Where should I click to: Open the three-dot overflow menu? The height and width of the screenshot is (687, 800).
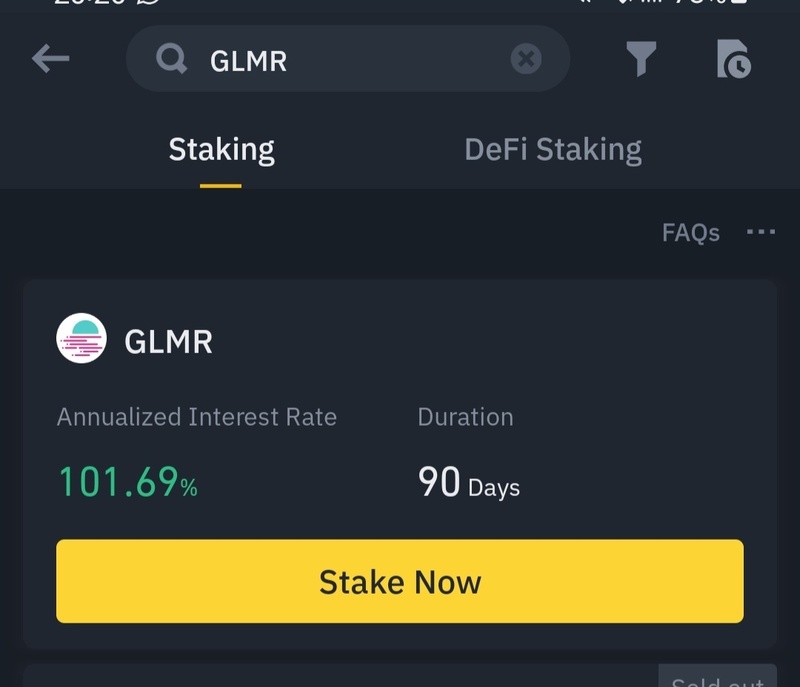[x=761, y=233]
